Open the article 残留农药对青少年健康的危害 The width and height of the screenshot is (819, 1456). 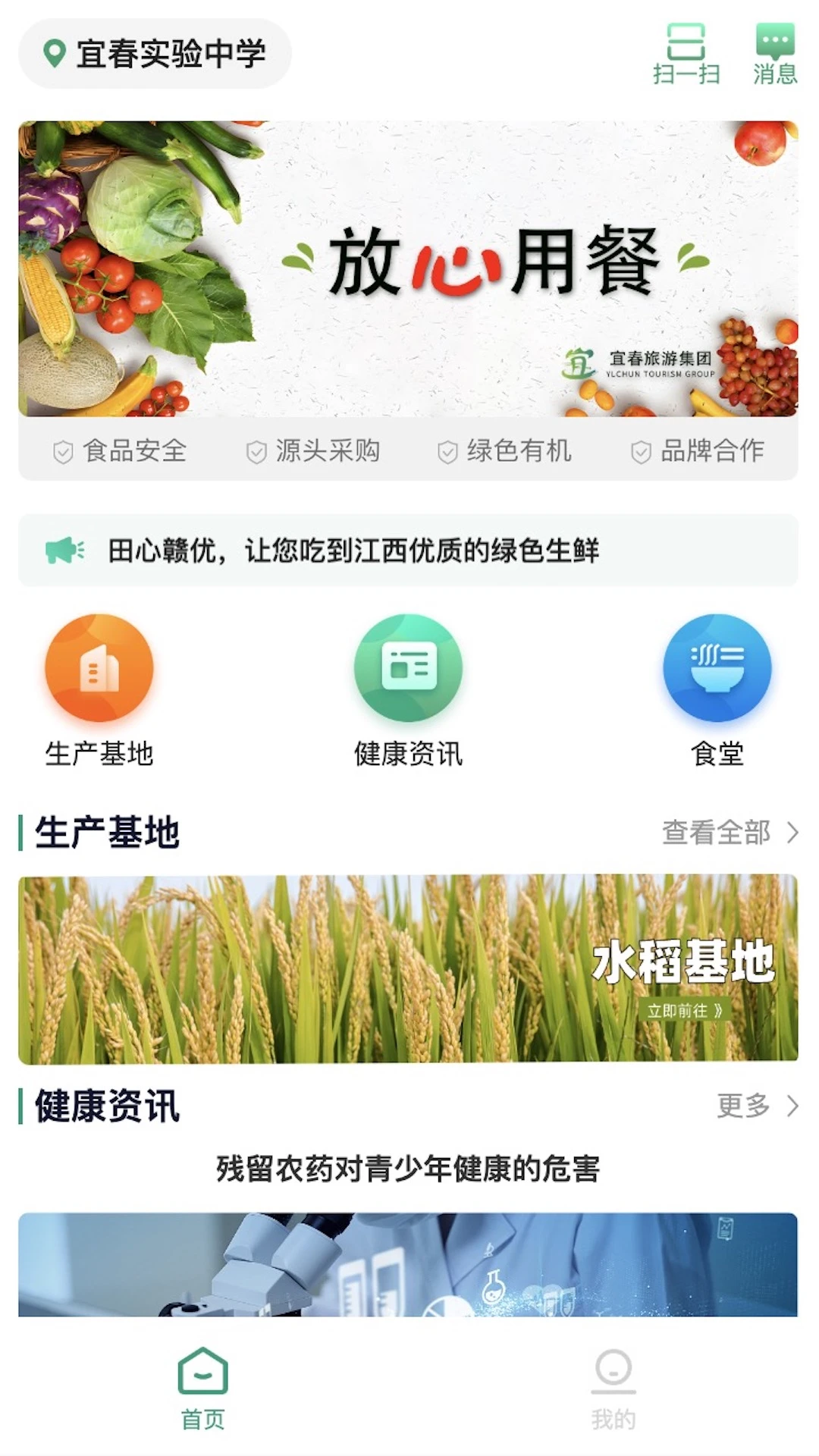coord(409,1169)
